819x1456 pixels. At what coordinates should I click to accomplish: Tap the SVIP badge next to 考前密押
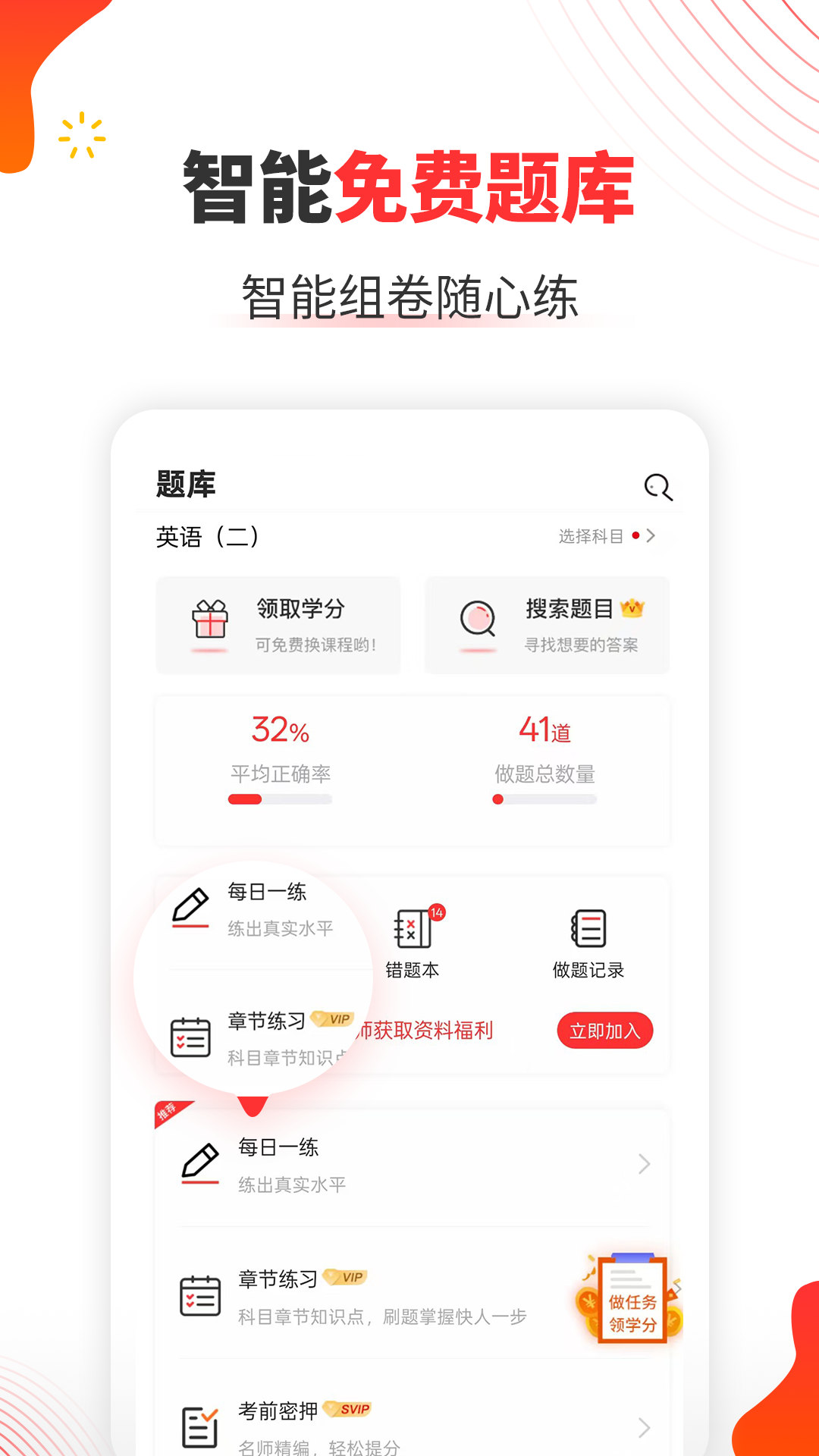point(349,1410)
